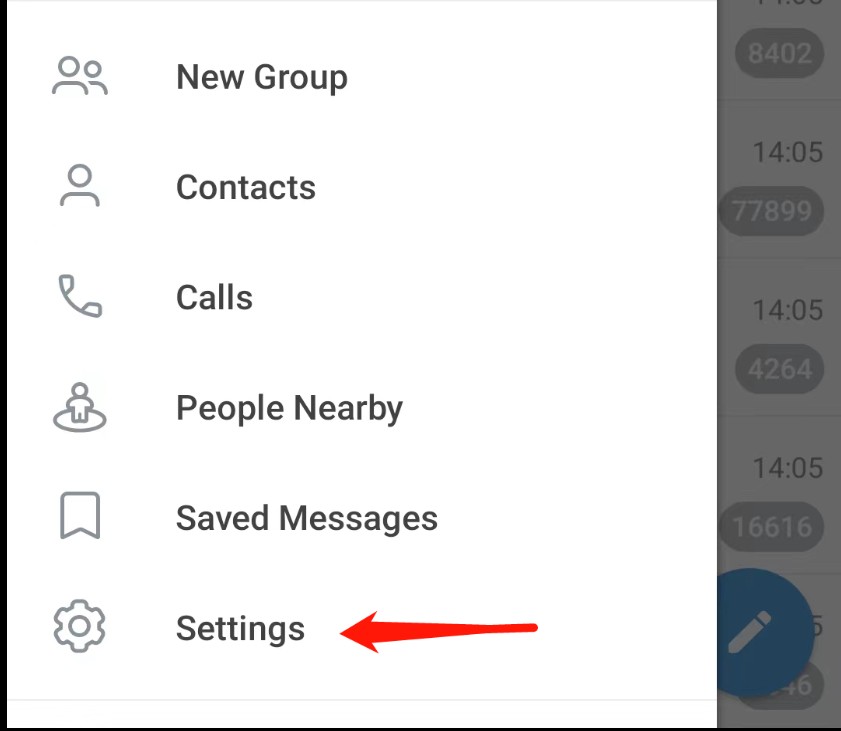
Task: Open Saved Messages
Action: pos(306,518)
